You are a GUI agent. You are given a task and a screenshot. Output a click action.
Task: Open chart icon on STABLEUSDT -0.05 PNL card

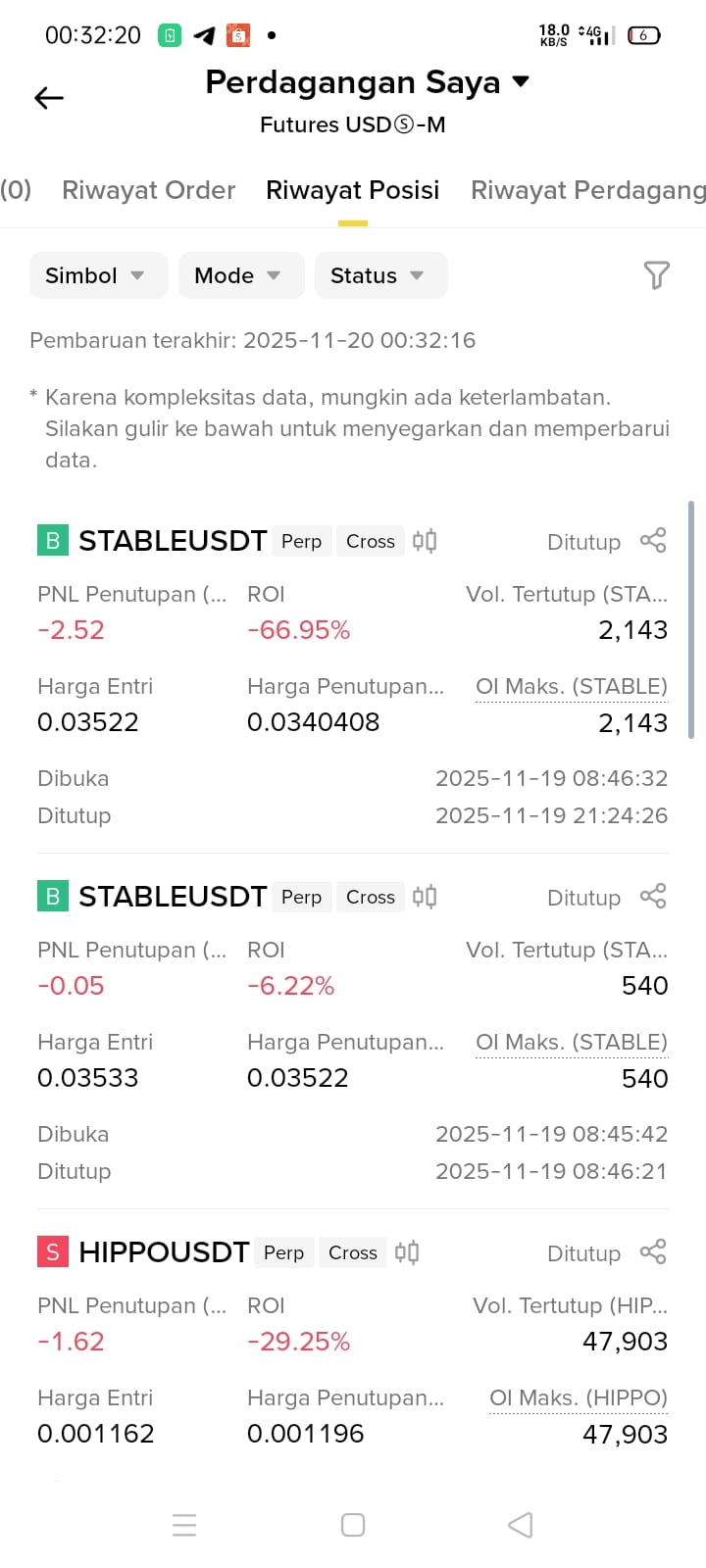[x=425, y=897]
